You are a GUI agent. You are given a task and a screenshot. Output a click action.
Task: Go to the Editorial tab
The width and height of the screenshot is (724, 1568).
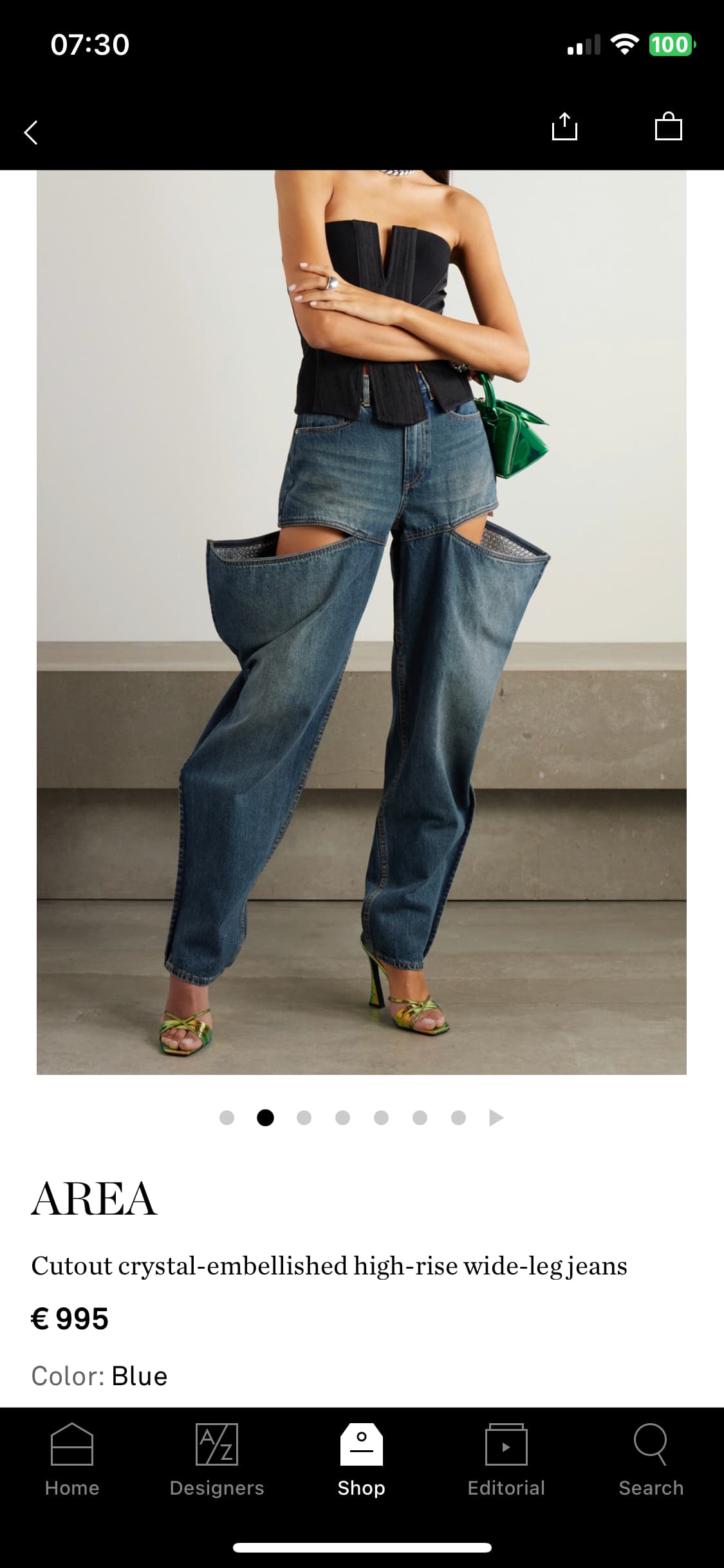click(506, 1460)
